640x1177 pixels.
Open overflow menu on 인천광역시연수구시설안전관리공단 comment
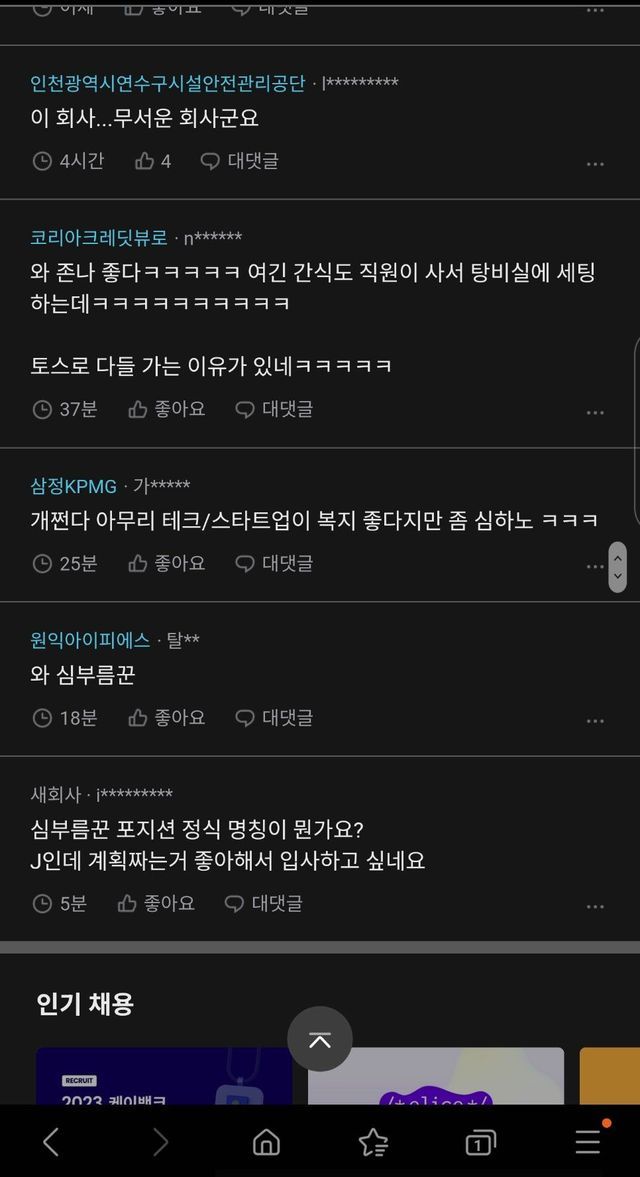pos(595,164)
